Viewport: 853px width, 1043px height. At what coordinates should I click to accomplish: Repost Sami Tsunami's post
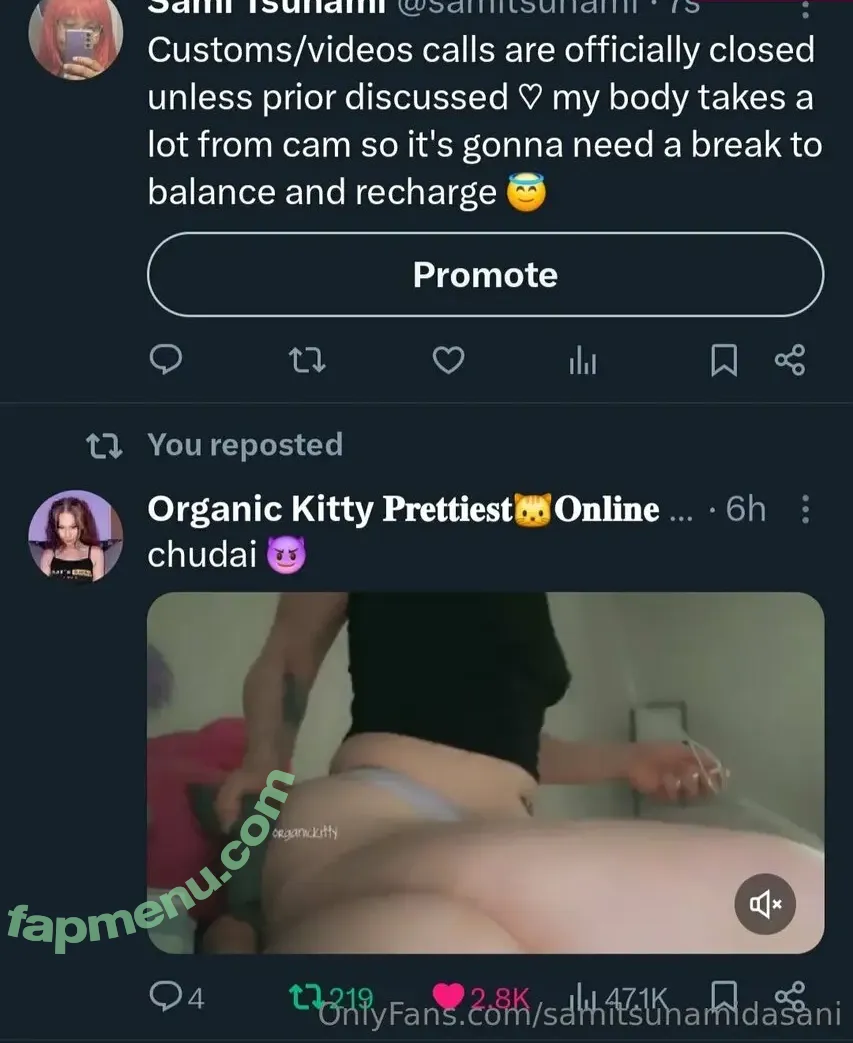[307, 360]
